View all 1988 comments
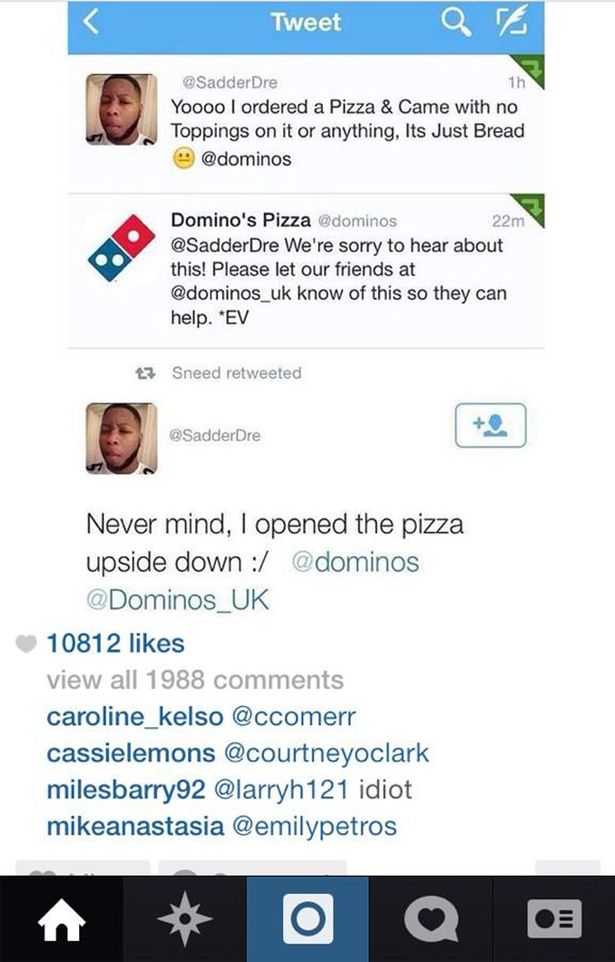Image resolution: width=615 pixels, height=962 pixels. (x=195, y=680)
